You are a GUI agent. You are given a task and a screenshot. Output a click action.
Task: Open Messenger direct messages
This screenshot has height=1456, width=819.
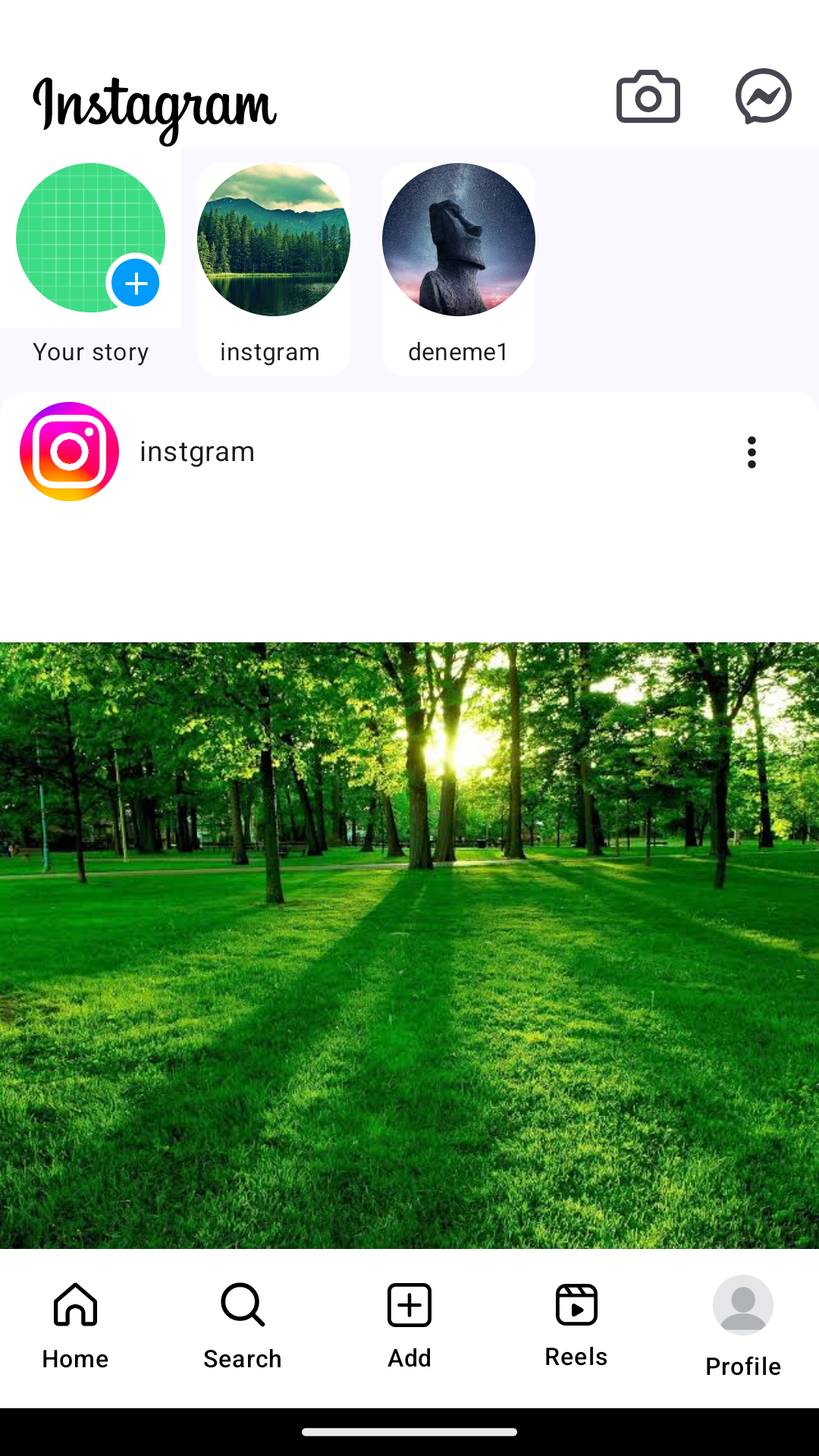click(x=763, y=96)
